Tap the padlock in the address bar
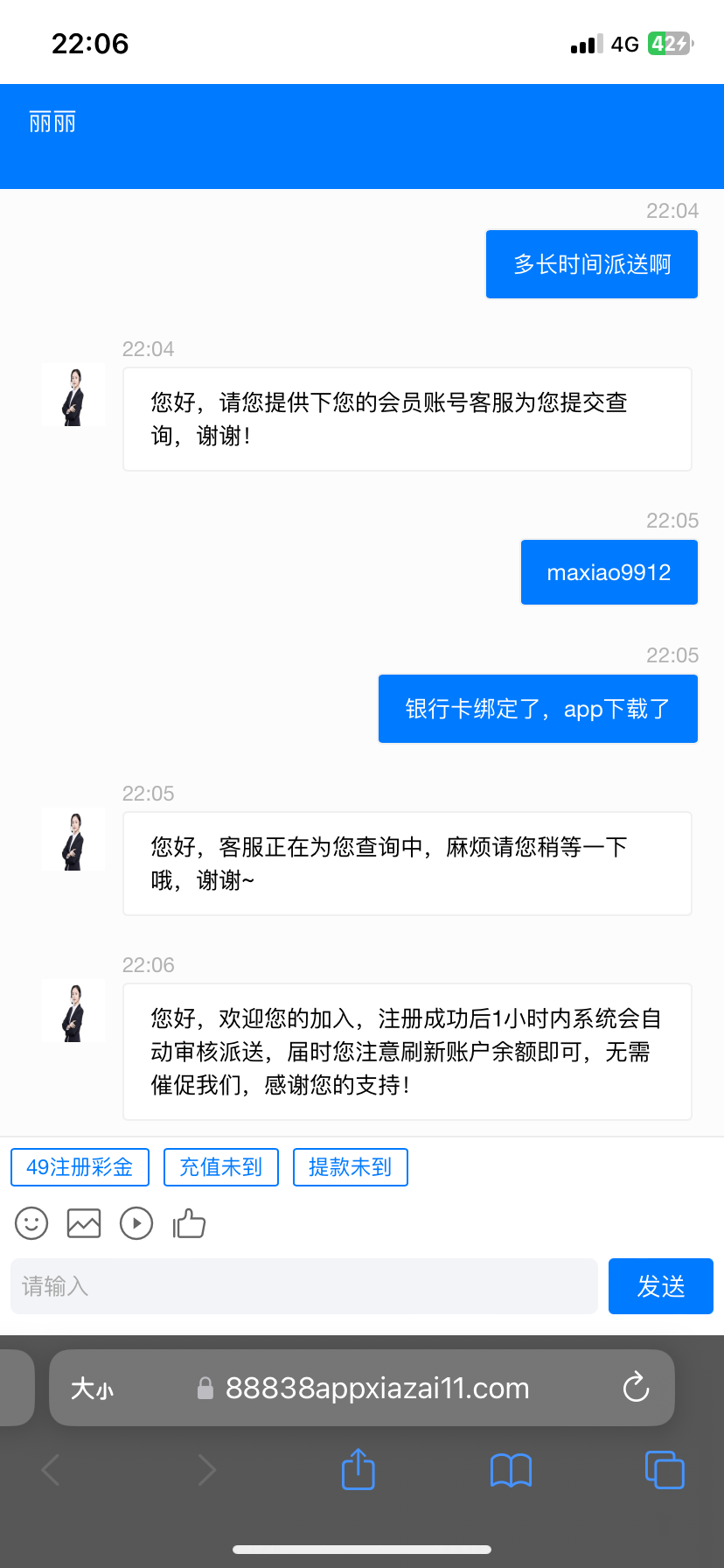Image resolution: width=724 pixels, height=1568 pixels. 204,1388
